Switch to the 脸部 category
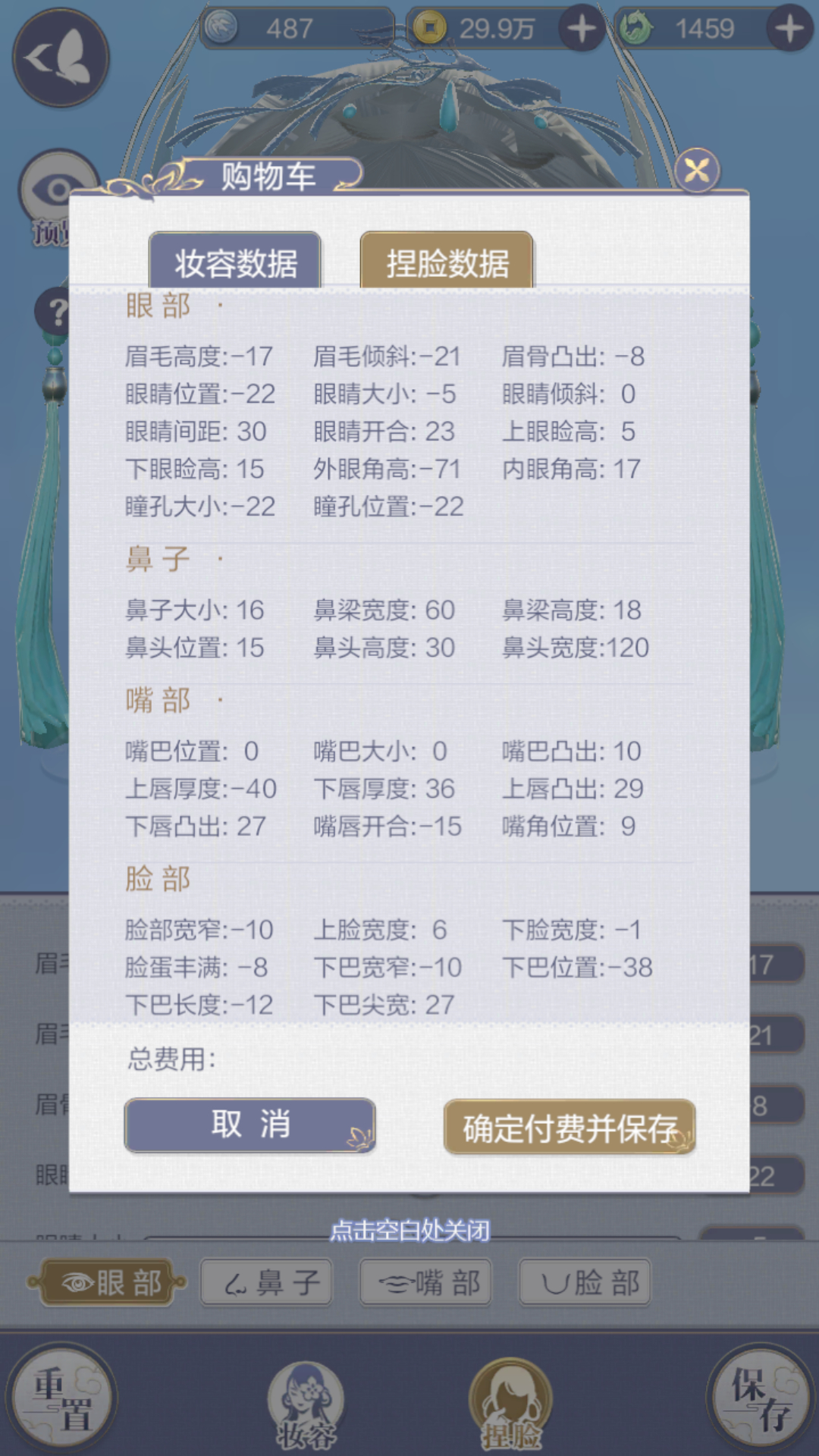Screen dimensions: 819x1456 585,1282
